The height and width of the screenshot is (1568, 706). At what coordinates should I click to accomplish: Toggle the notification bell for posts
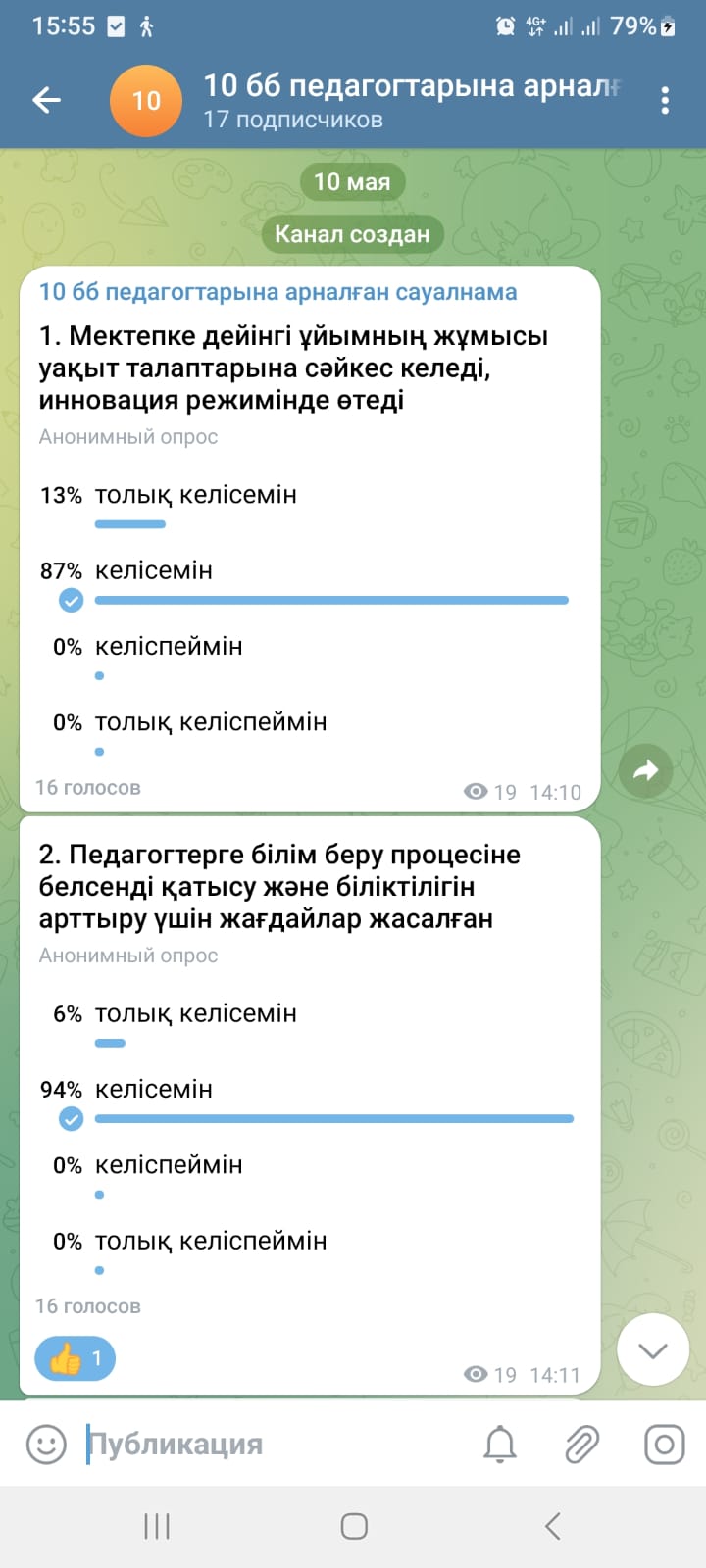tap(500, 1445)
